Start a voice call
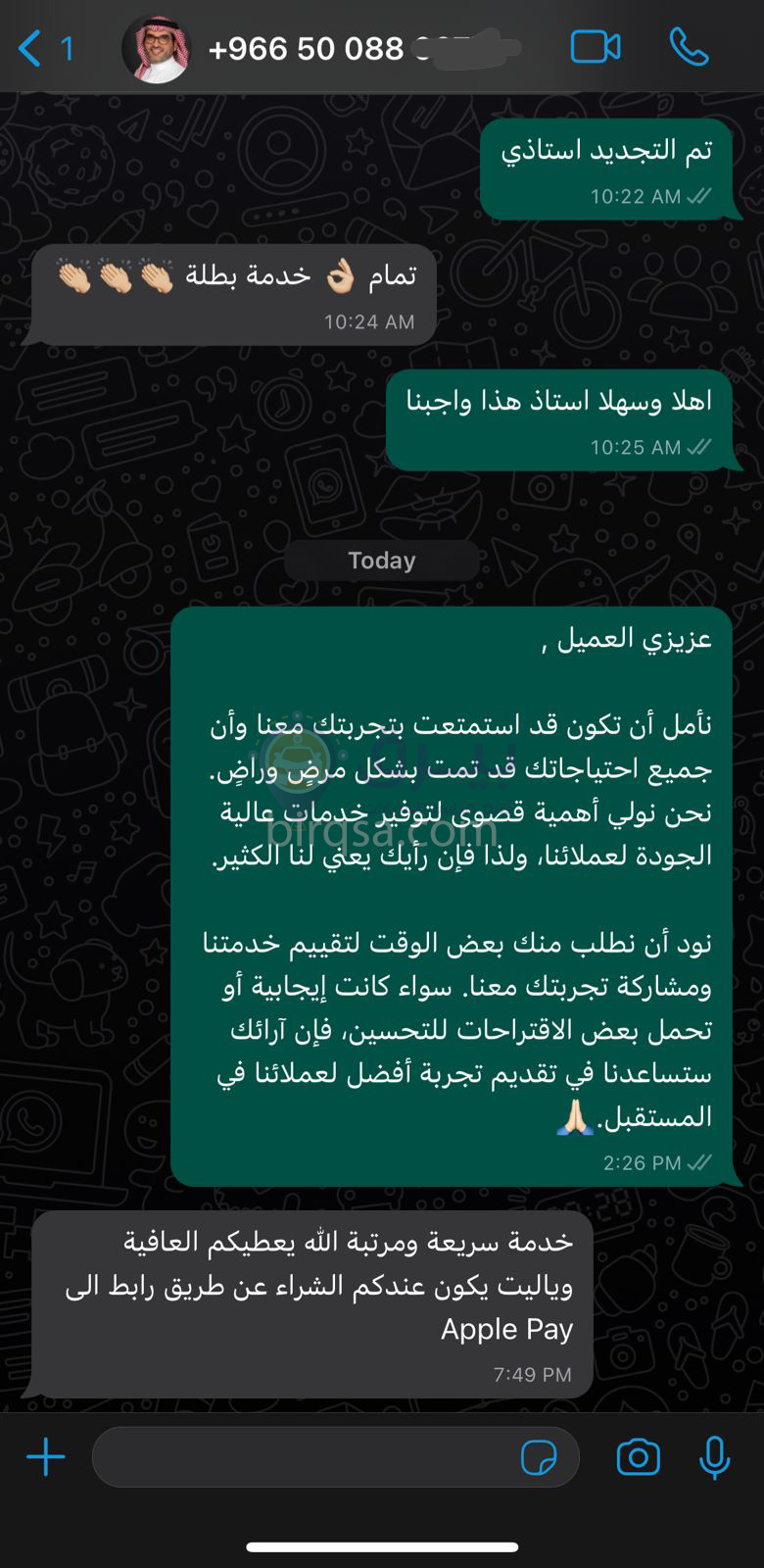The width and height of the screenshot is (764, 1568). 689,47
